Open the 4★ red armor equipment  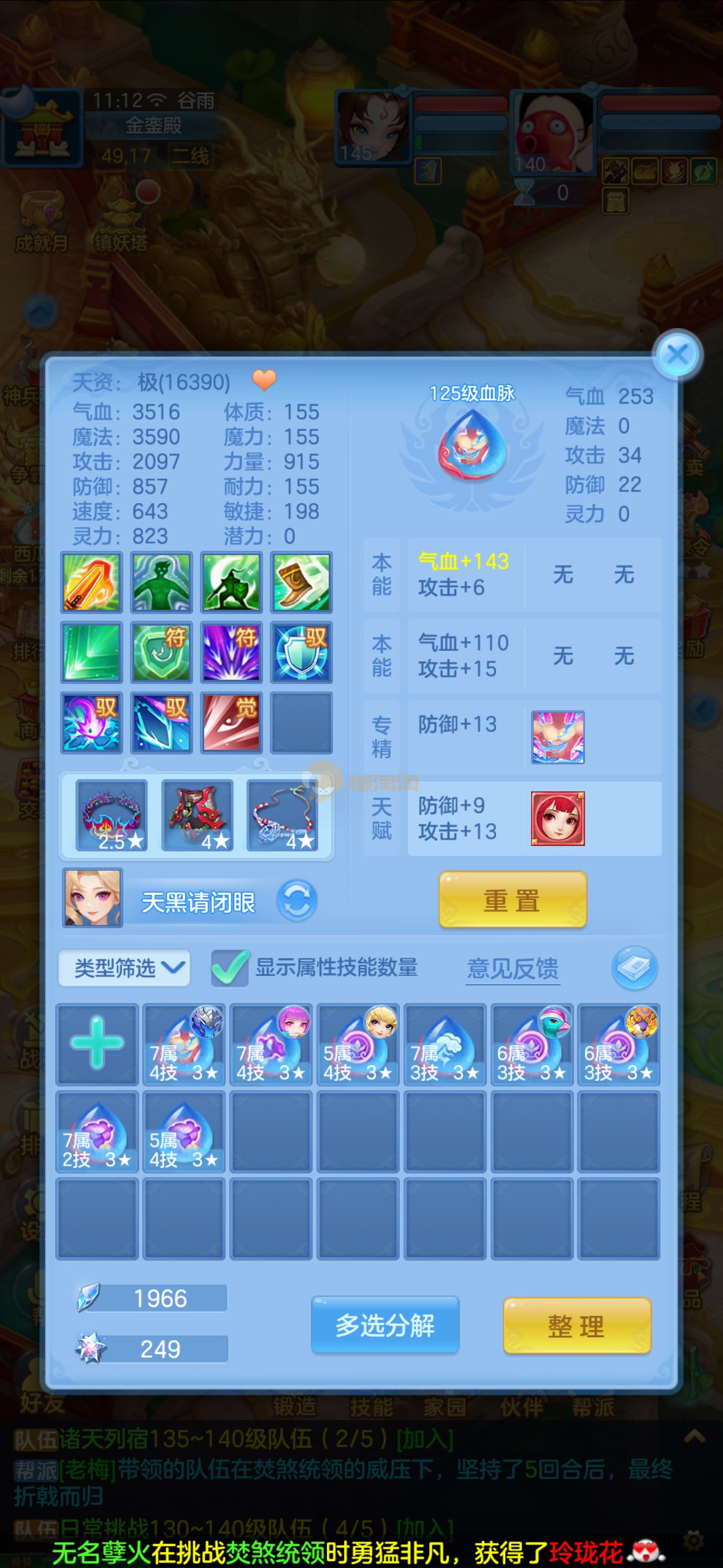[197, 815]
